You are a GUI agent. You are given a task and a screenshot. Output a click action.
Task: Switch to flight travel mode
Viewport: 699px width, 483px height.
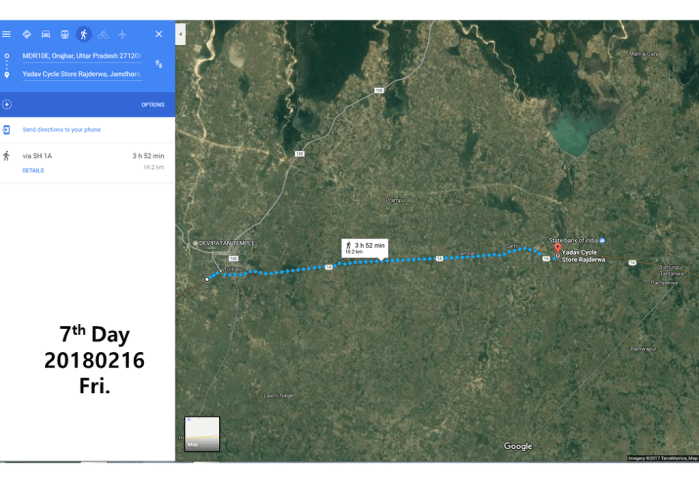(122, 34)
